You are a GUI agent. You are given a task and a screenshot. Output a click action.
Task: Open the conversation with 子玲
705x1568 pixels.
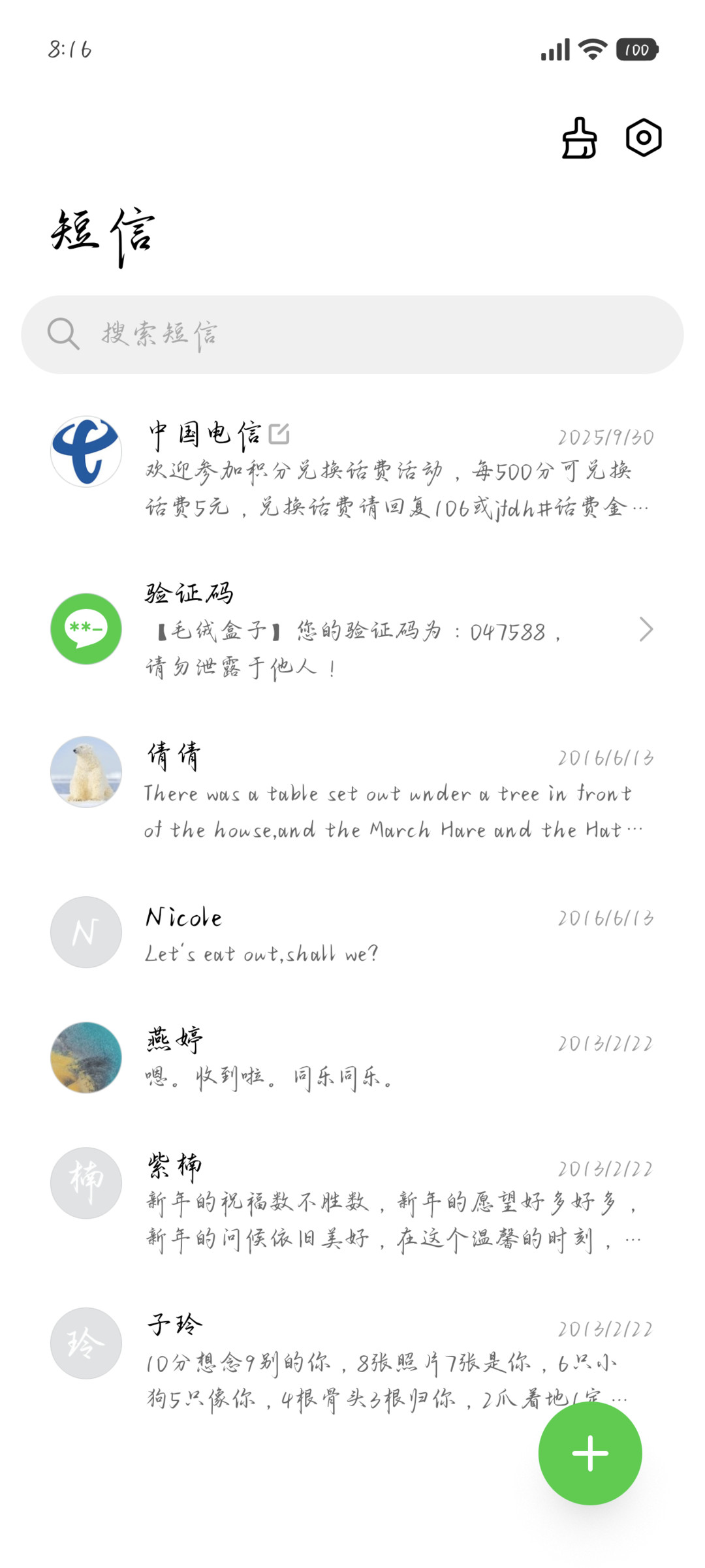click(352, 1362)
